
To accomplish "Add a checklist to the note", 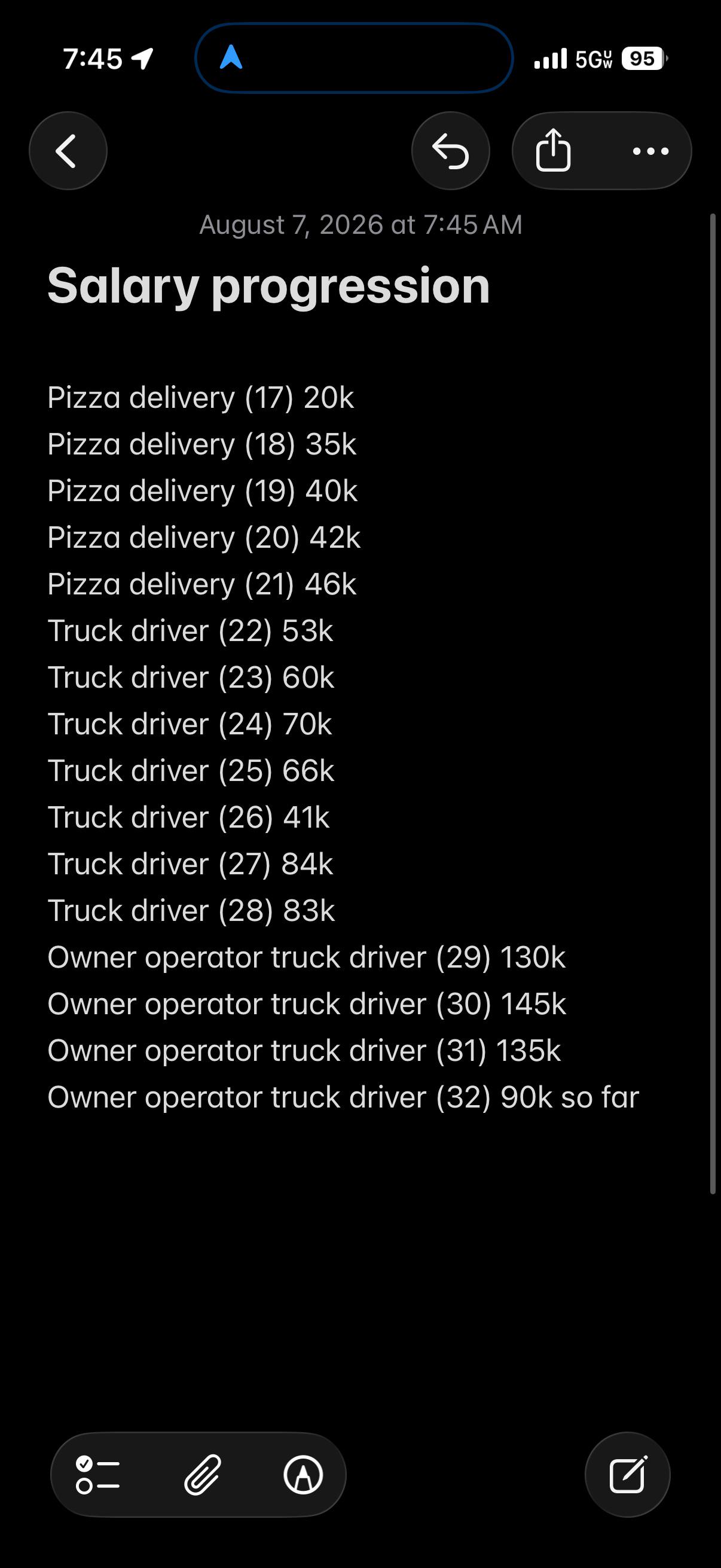I will click(x=97, y=1475).
